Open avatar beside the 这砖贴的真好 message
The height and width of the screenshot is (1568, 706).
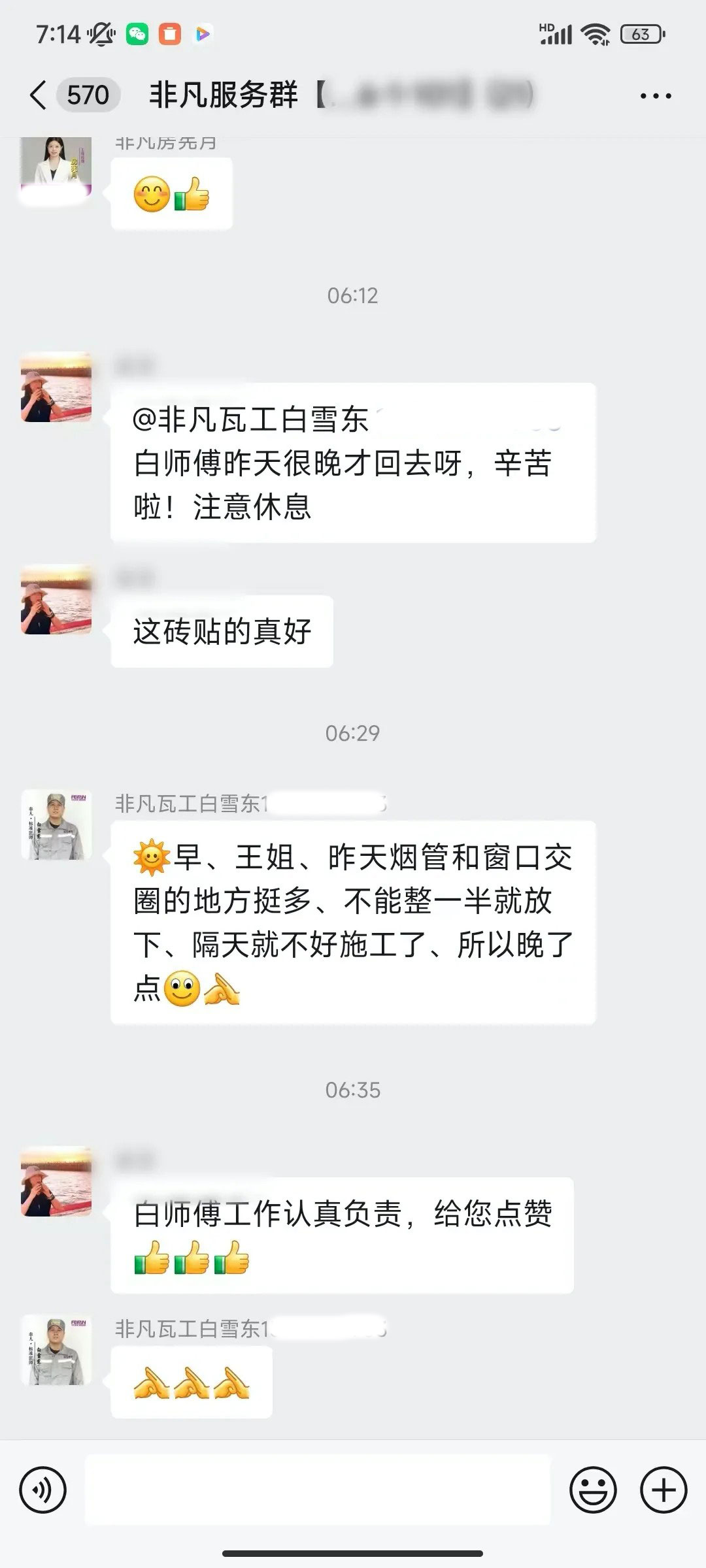[x=56, y=599]
